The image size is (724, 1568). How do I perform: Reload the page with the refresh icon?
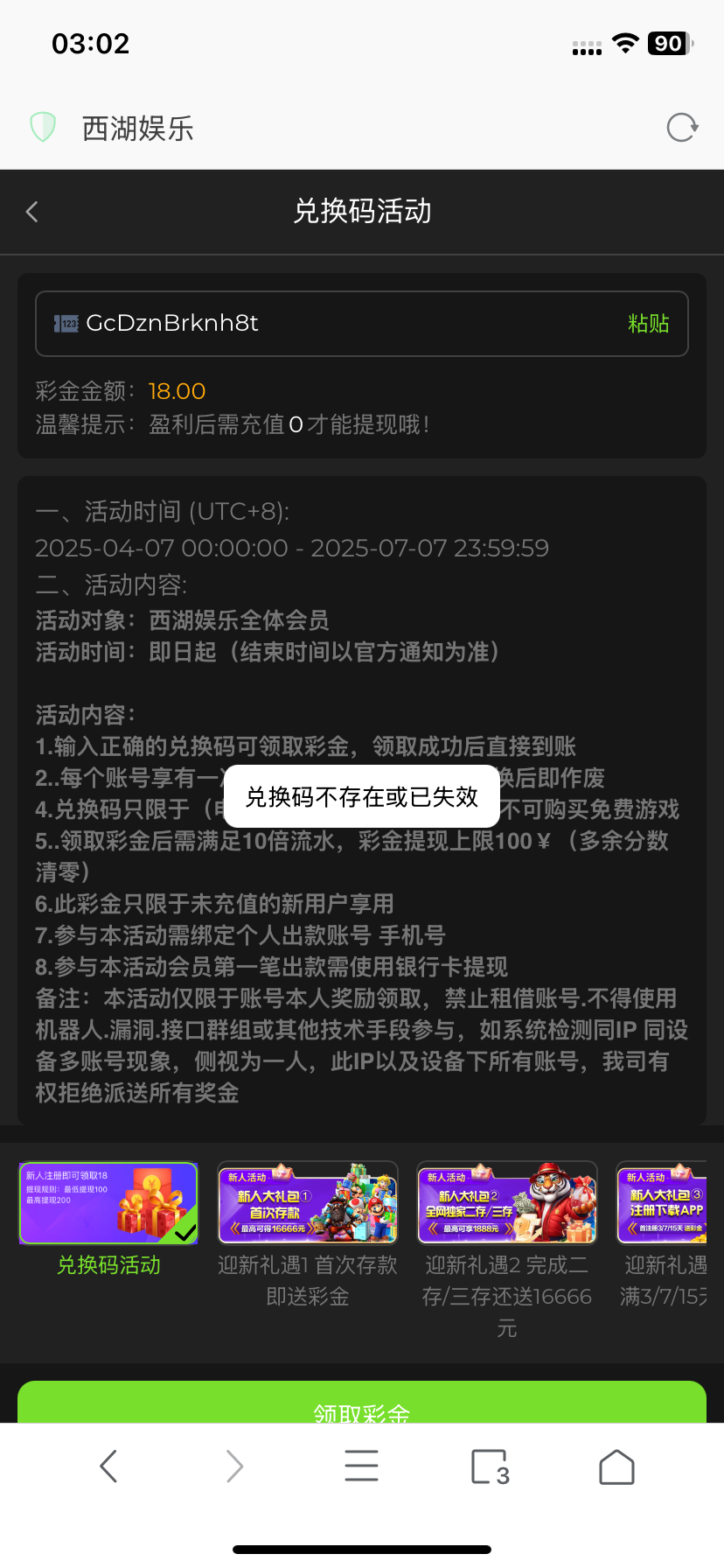681,128
